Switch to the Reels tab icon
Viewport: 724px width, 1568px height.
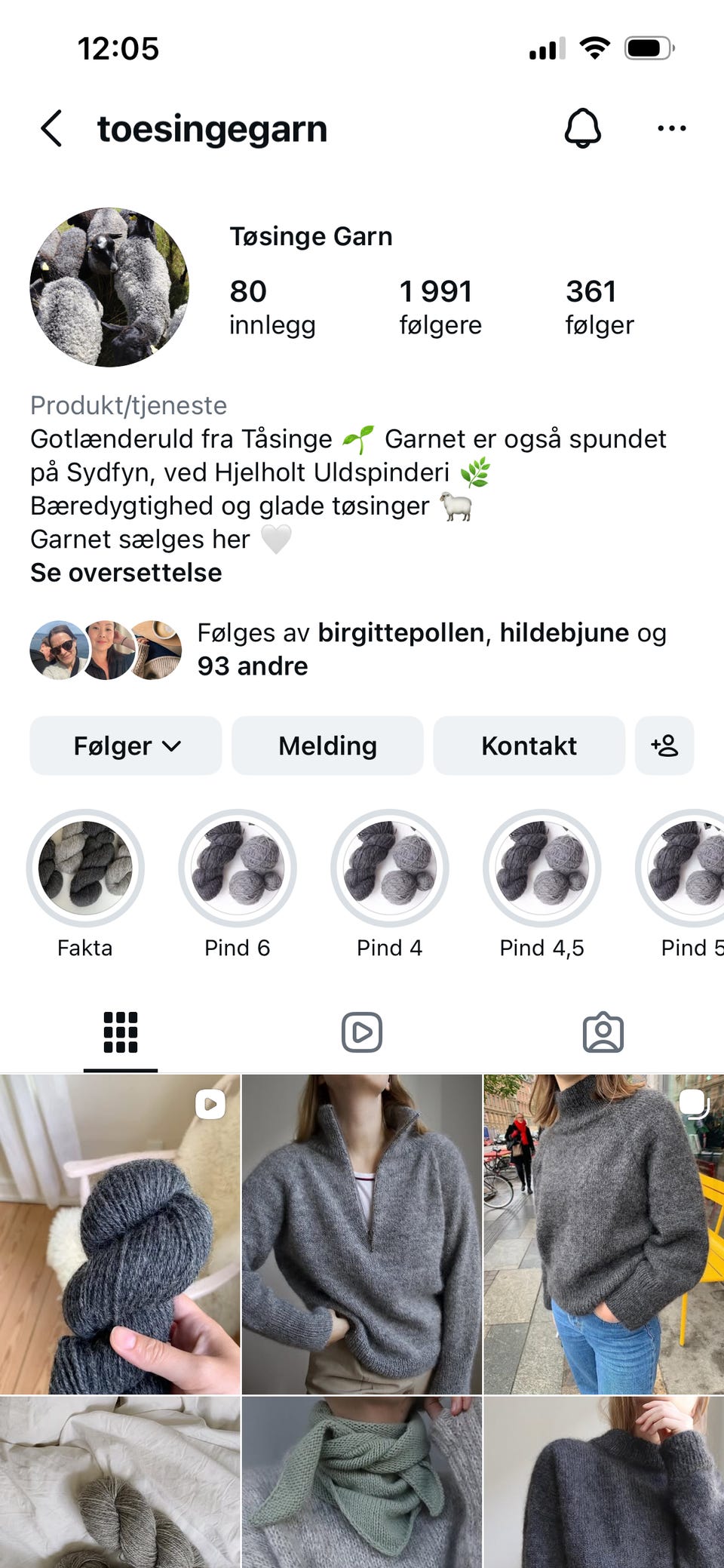pyautogui.click(x=361, y=1031)
